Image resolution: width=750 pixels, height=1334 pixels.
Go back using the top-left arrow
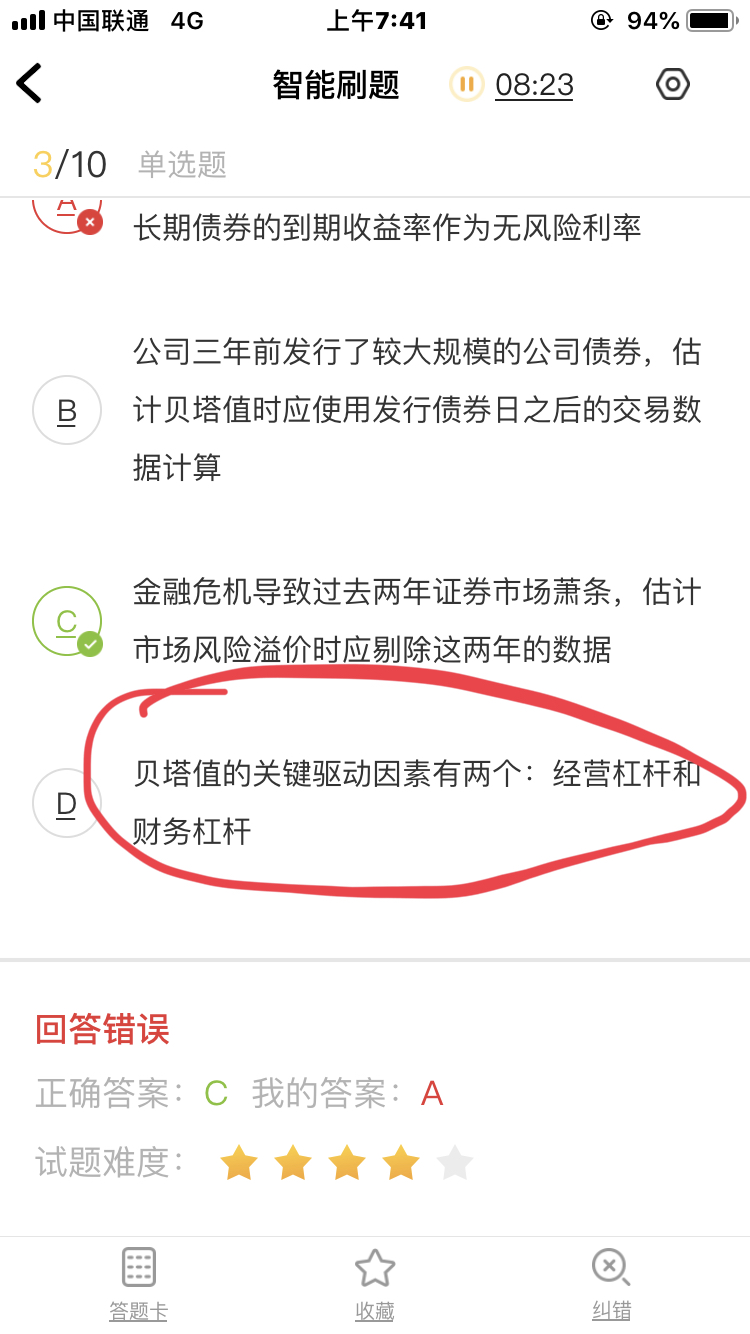coord(30,84)
